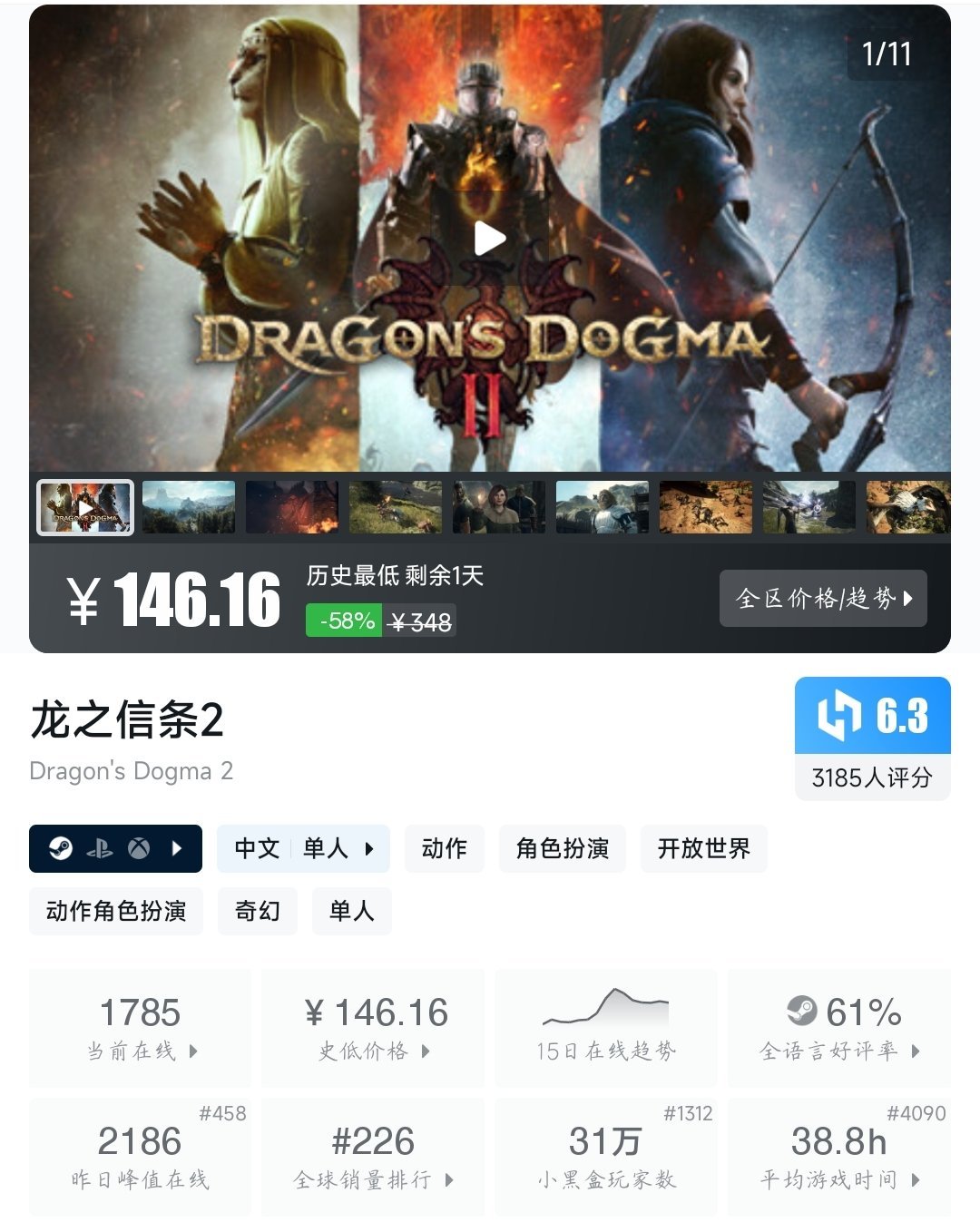Tap the 动作角色扮演 tag
Image resolution: width=980 pixels, height=1232 pixels.
click(x=116, y=911)
